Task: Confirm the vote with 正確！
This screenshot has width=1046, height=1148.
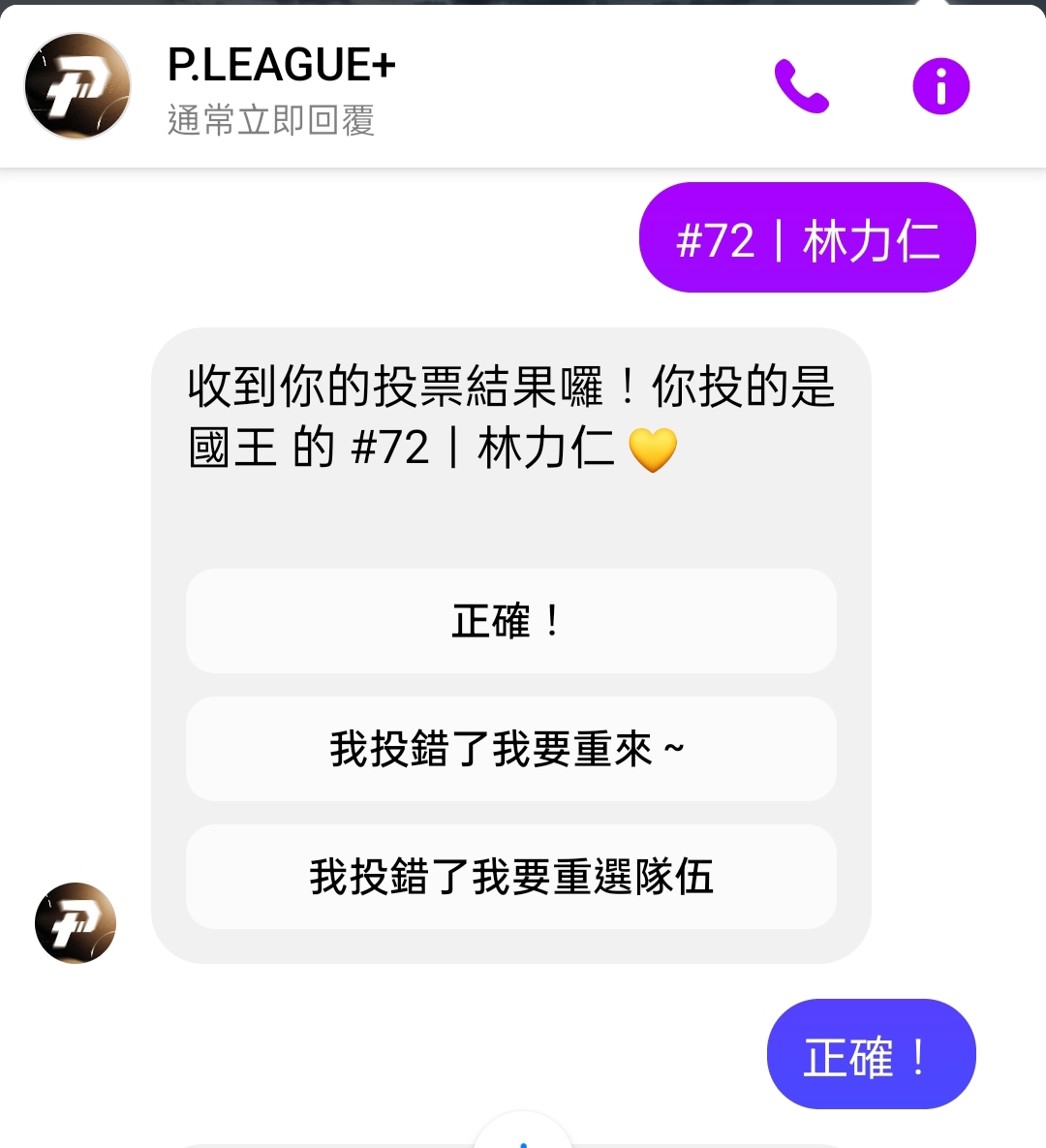Action: 510,621
